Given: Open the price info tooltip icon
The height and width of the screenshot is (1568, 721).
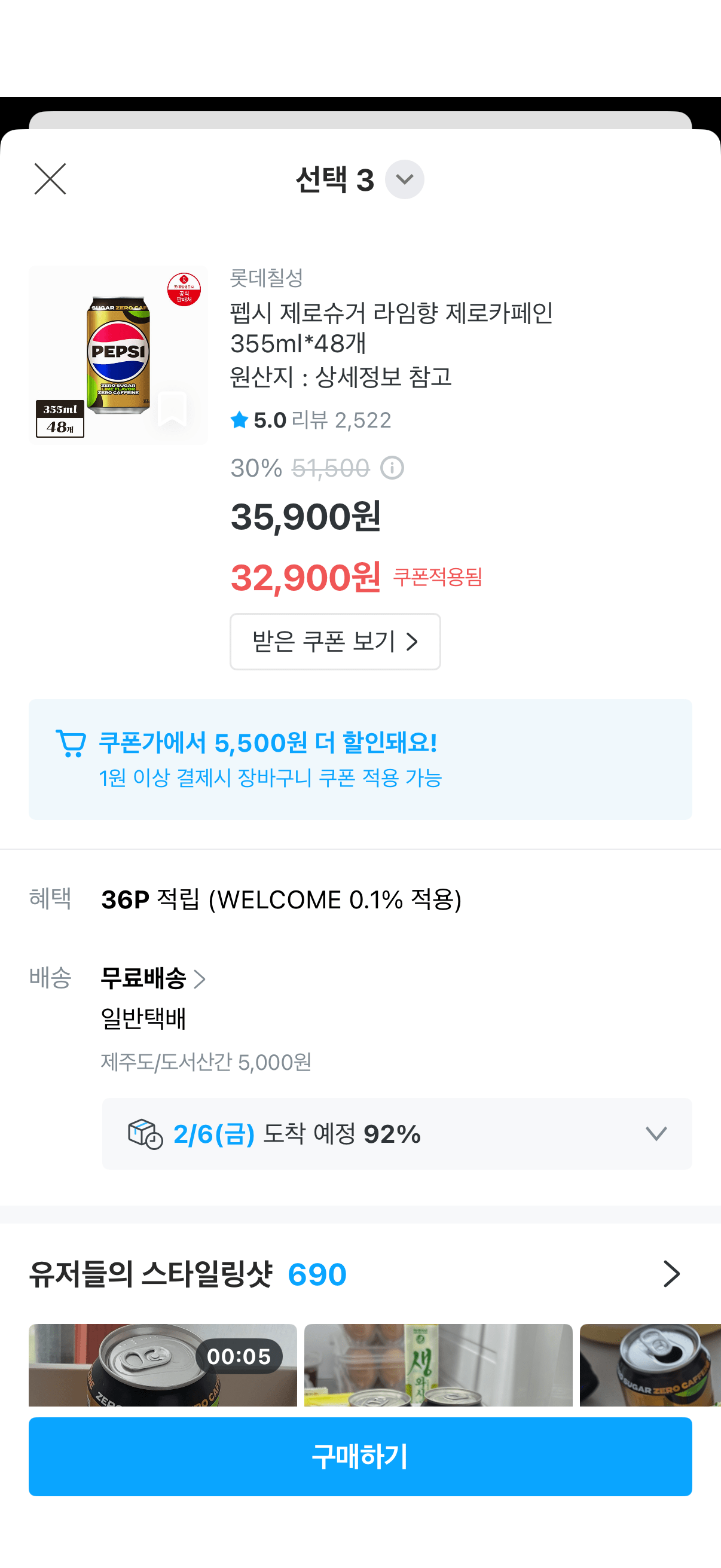Looking at the screenshot, I should [392, 468].
